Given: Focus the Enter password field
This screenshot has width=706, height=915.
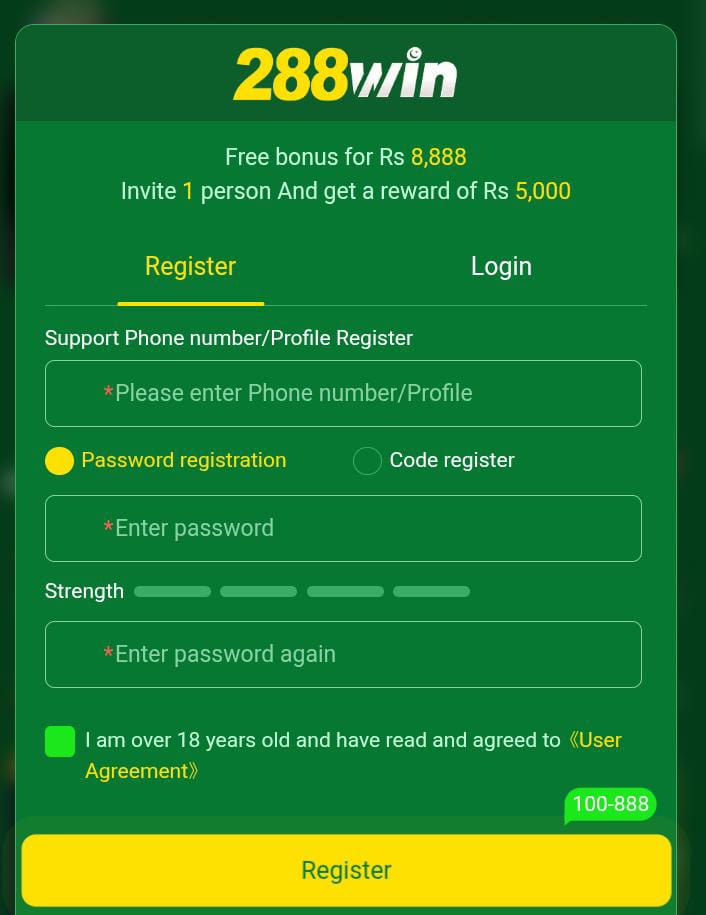Looking at the screenshot, I should [343, 528].
